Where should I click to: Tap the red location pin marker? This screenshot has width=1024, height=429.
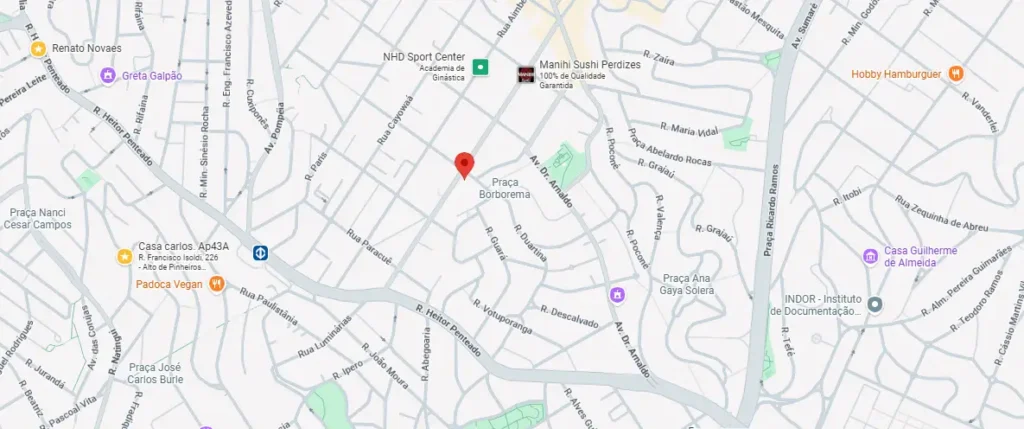click(464, 165)
